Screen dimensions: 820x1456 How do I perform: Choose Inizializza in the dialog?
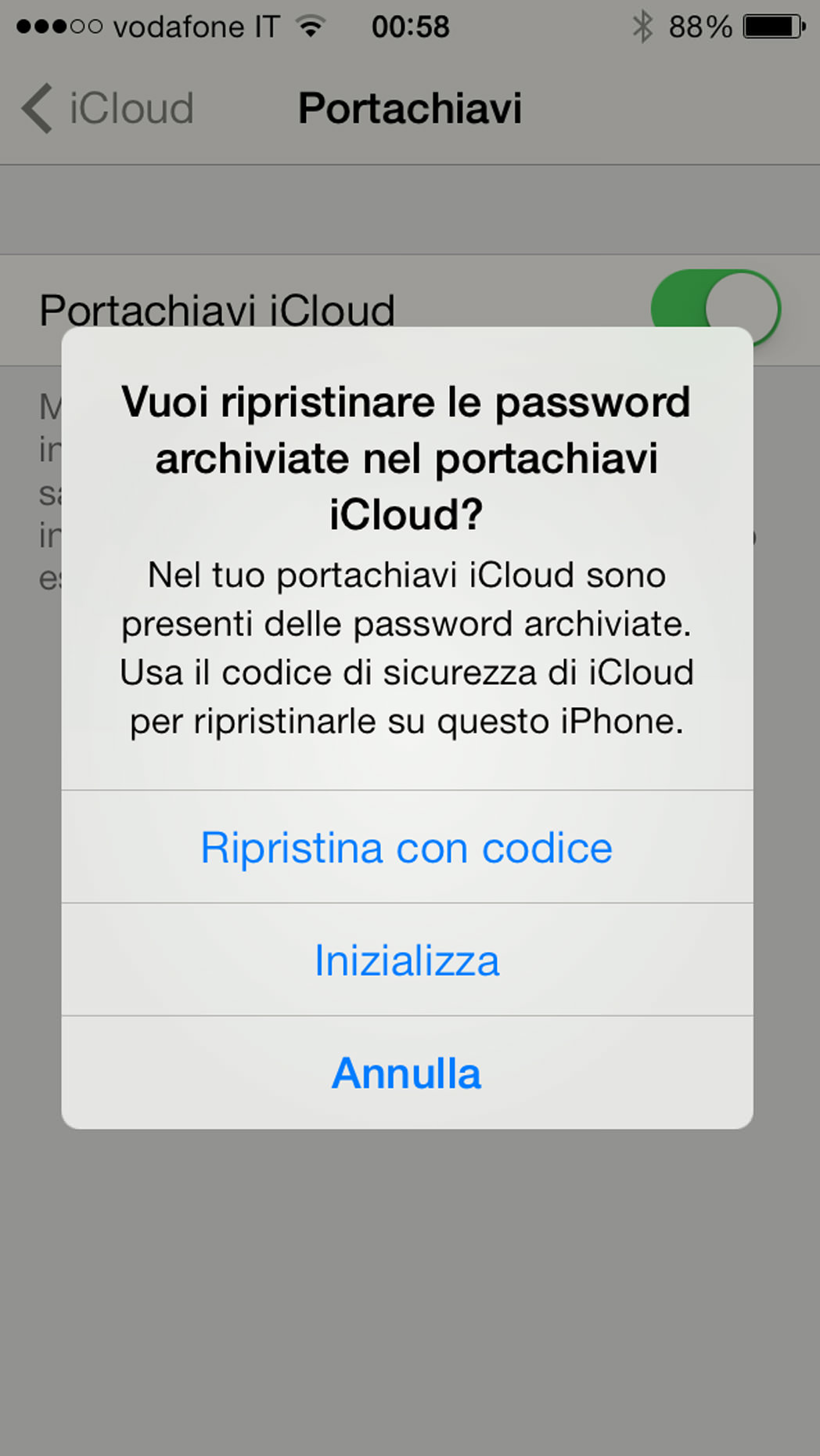coord(407,960)
